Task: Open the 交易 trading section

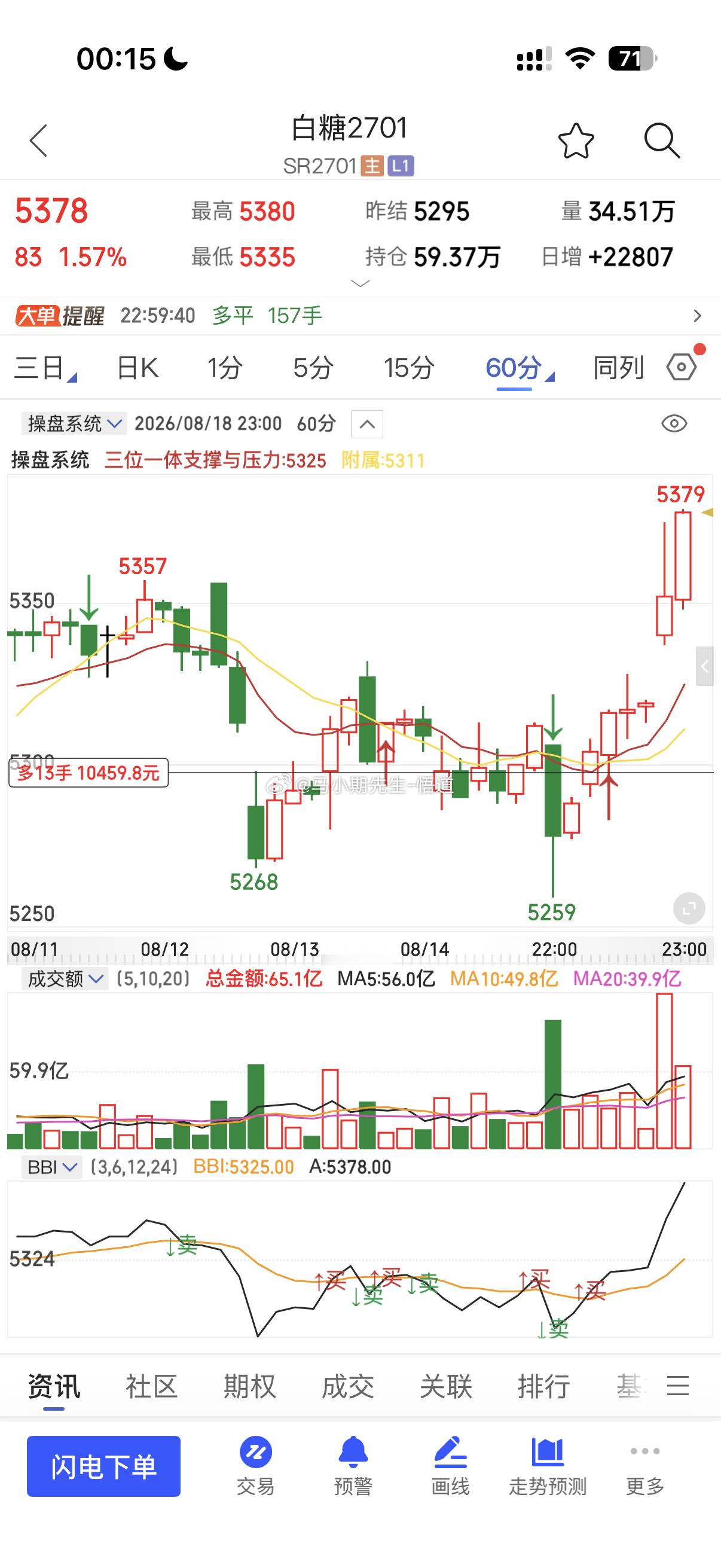Action: click(x=255, y=1467)
